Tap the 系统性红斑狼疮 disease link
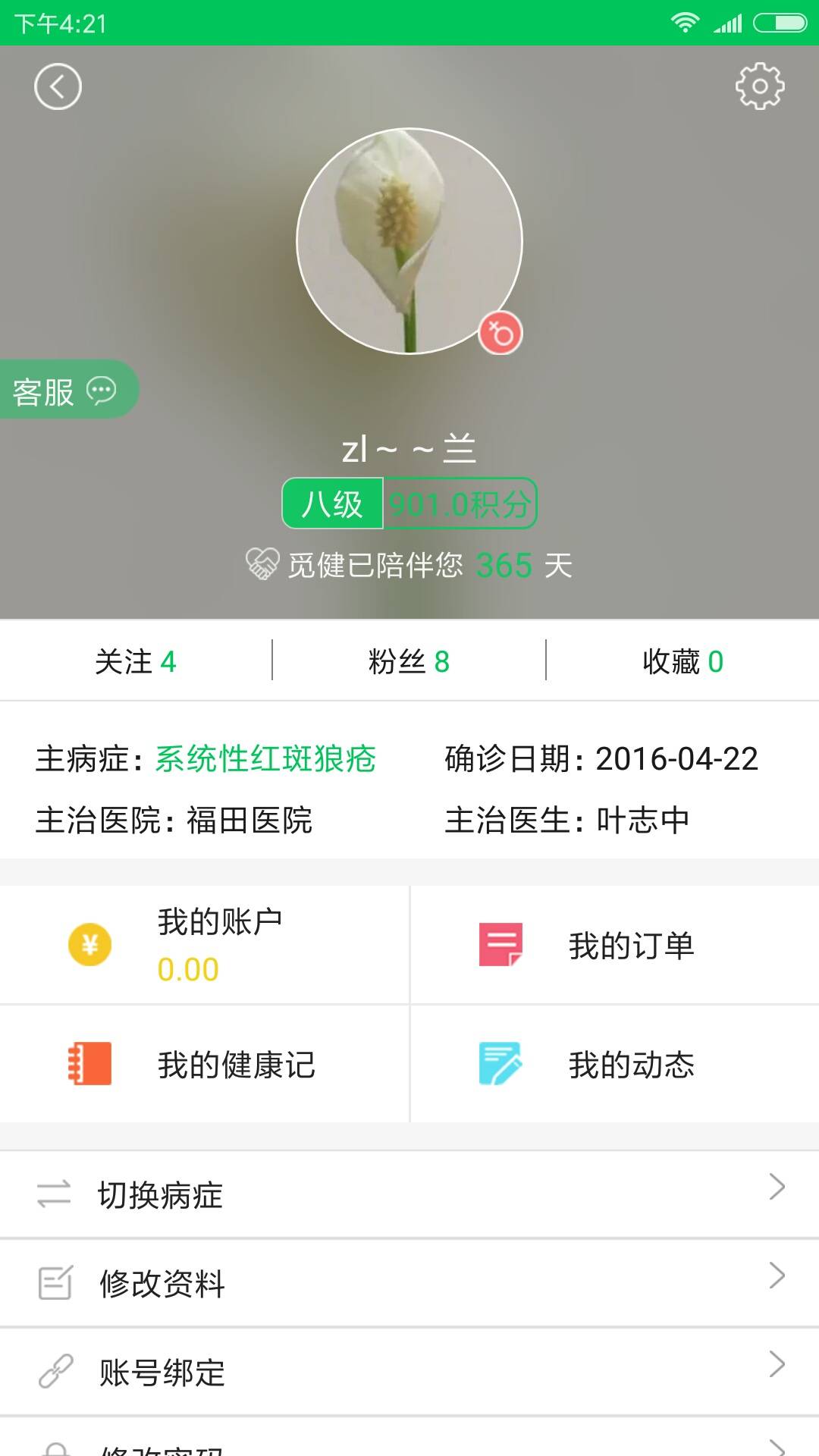Screen dimensions: 819x1456 pos(265,759)
